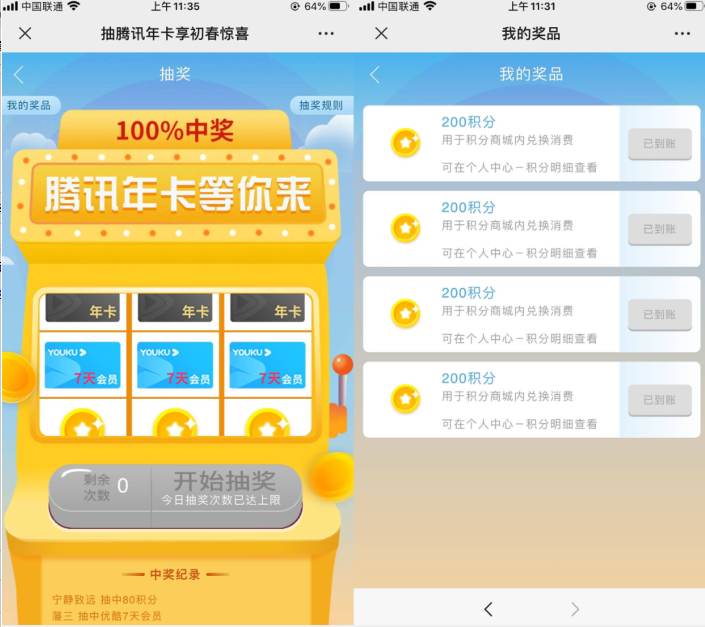Close the 抽腾讯年卡享初春惊喜 page
This screenshot has width=705, height=627.
click(x=25, y=33)
